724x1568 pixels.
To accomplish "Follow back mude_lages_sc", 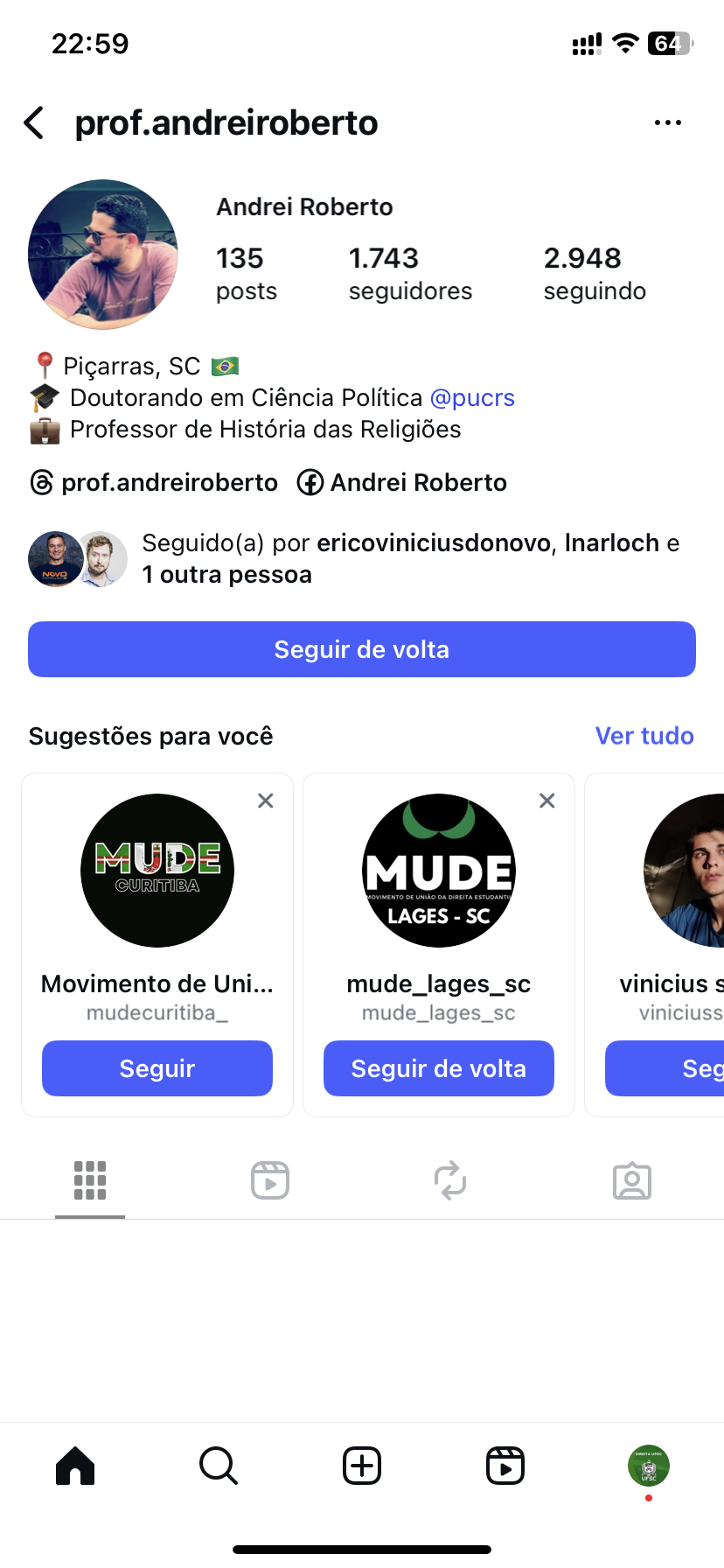I will point(439,1068).
